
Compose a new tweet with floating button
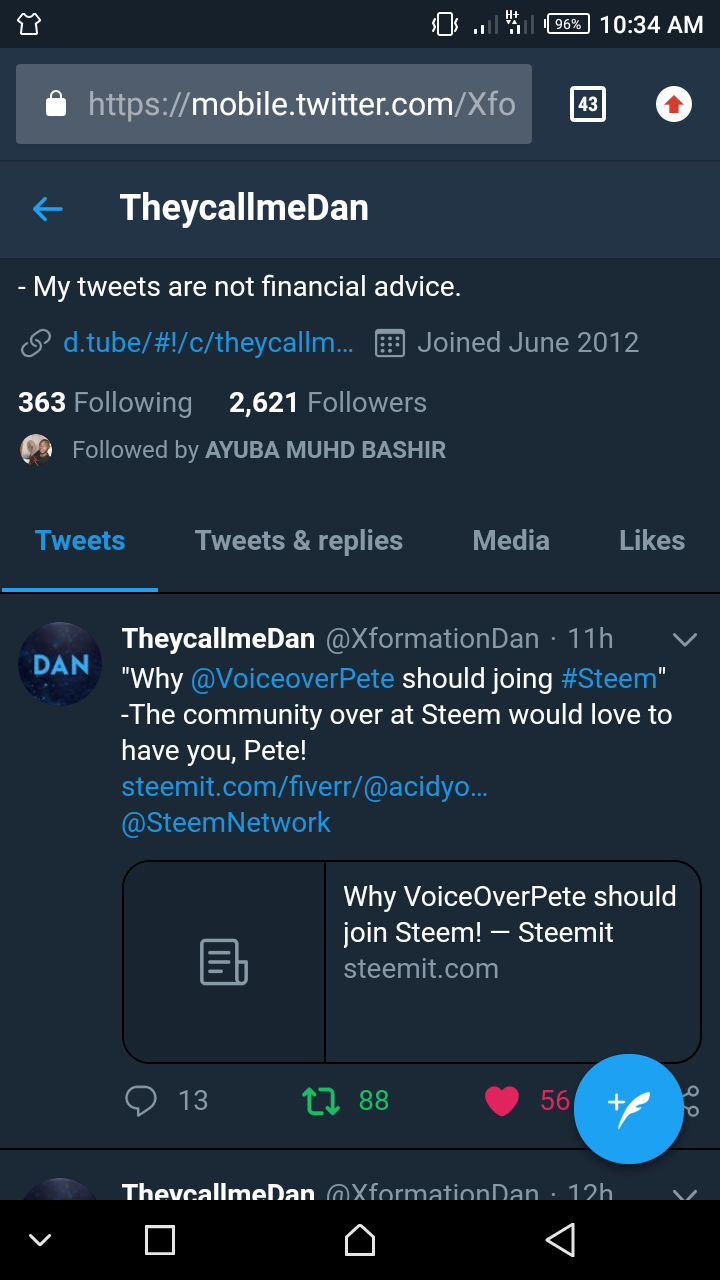pyautogui.click(x=629, y=1109)
